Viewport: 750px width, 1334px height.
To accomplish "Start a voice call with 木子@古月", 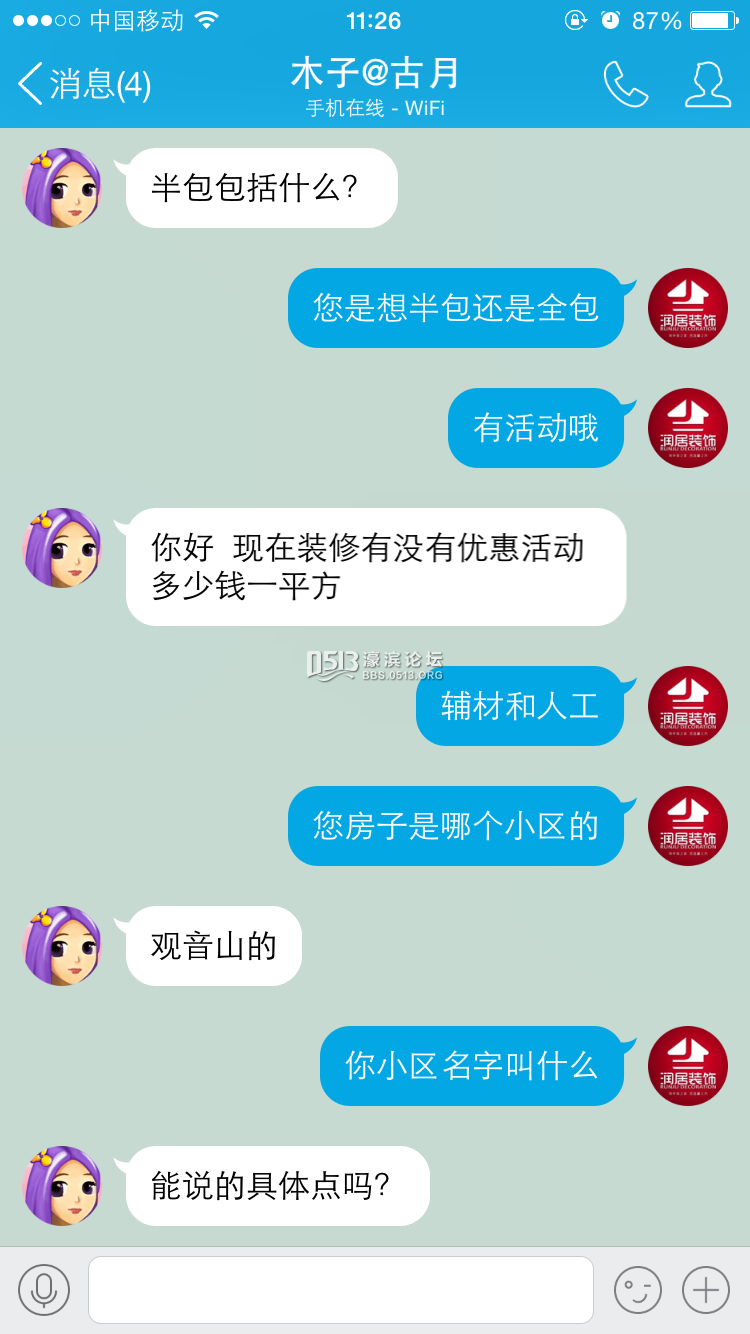I will point(626,84).
